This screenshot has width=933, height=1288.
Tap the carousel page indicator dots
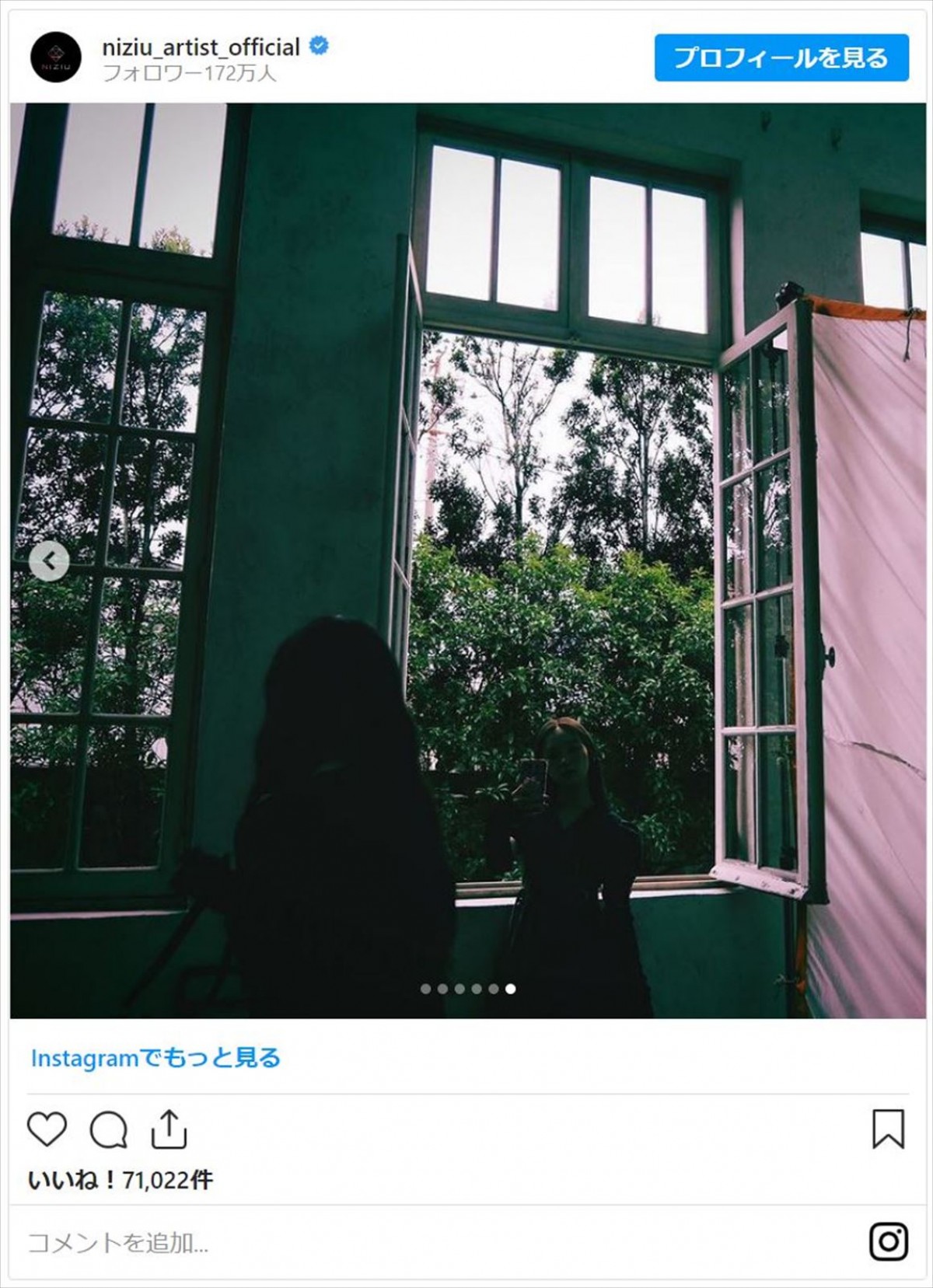click(467, 989)
